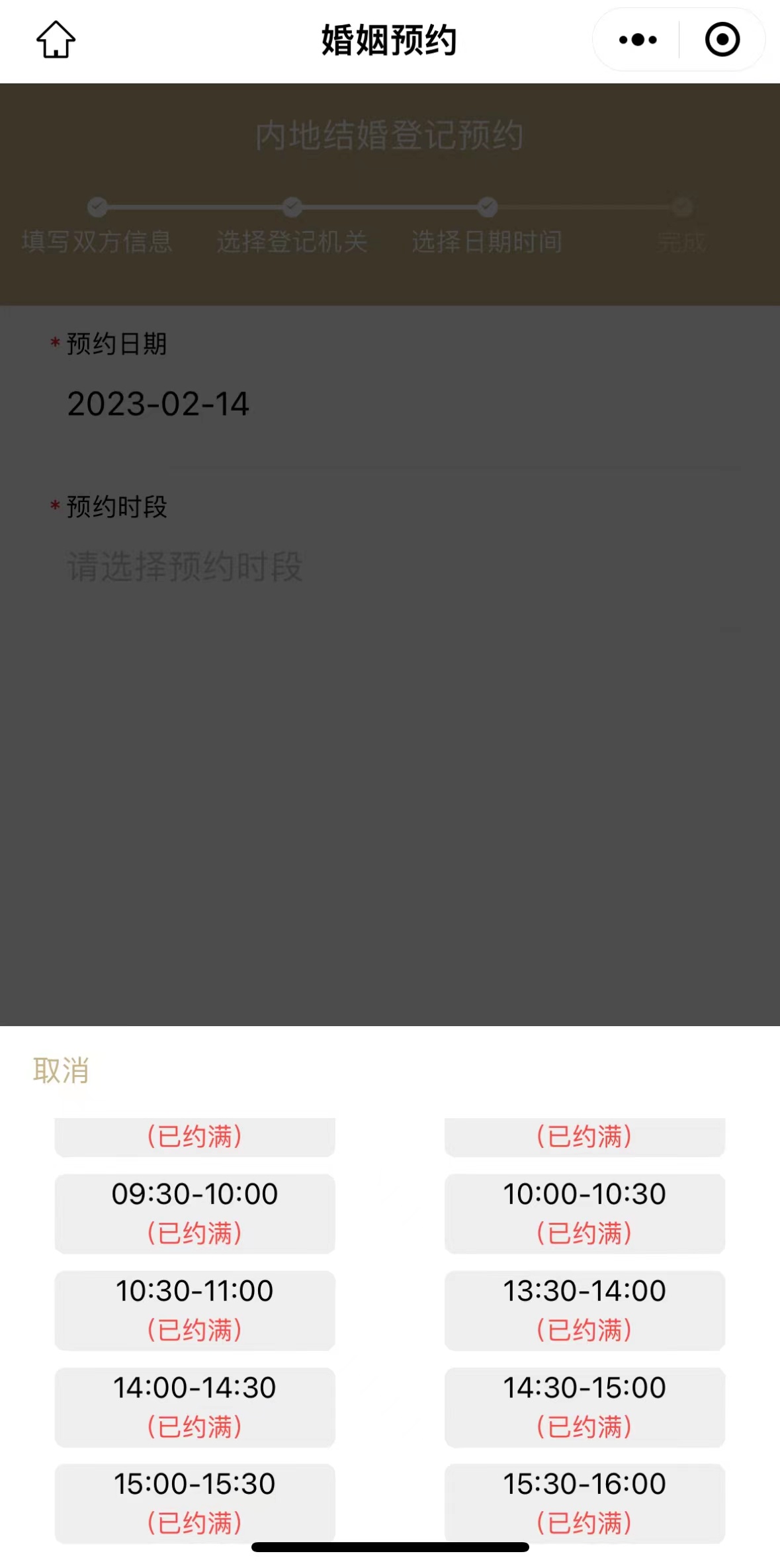
Task: Select the 09:30-10:00 time slot
Action: pyautogui.click(x=195, y=1213)
